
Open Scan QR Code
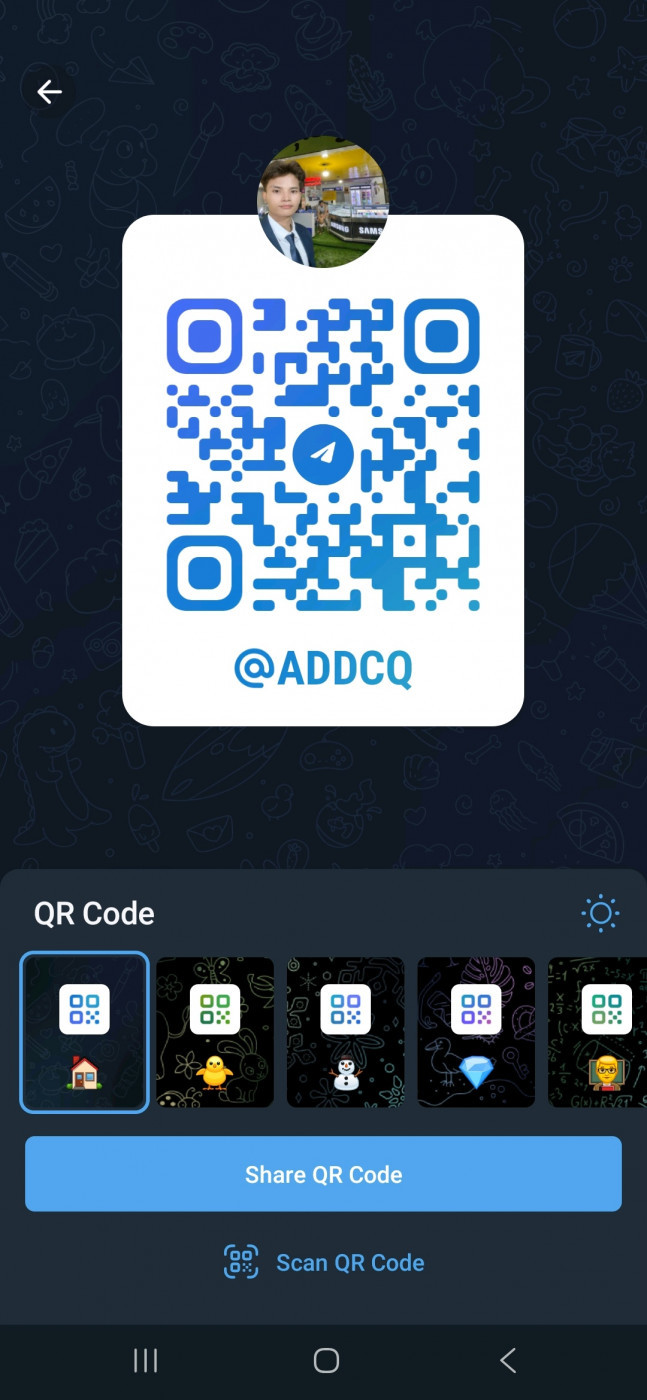[x=324, y=1263]
